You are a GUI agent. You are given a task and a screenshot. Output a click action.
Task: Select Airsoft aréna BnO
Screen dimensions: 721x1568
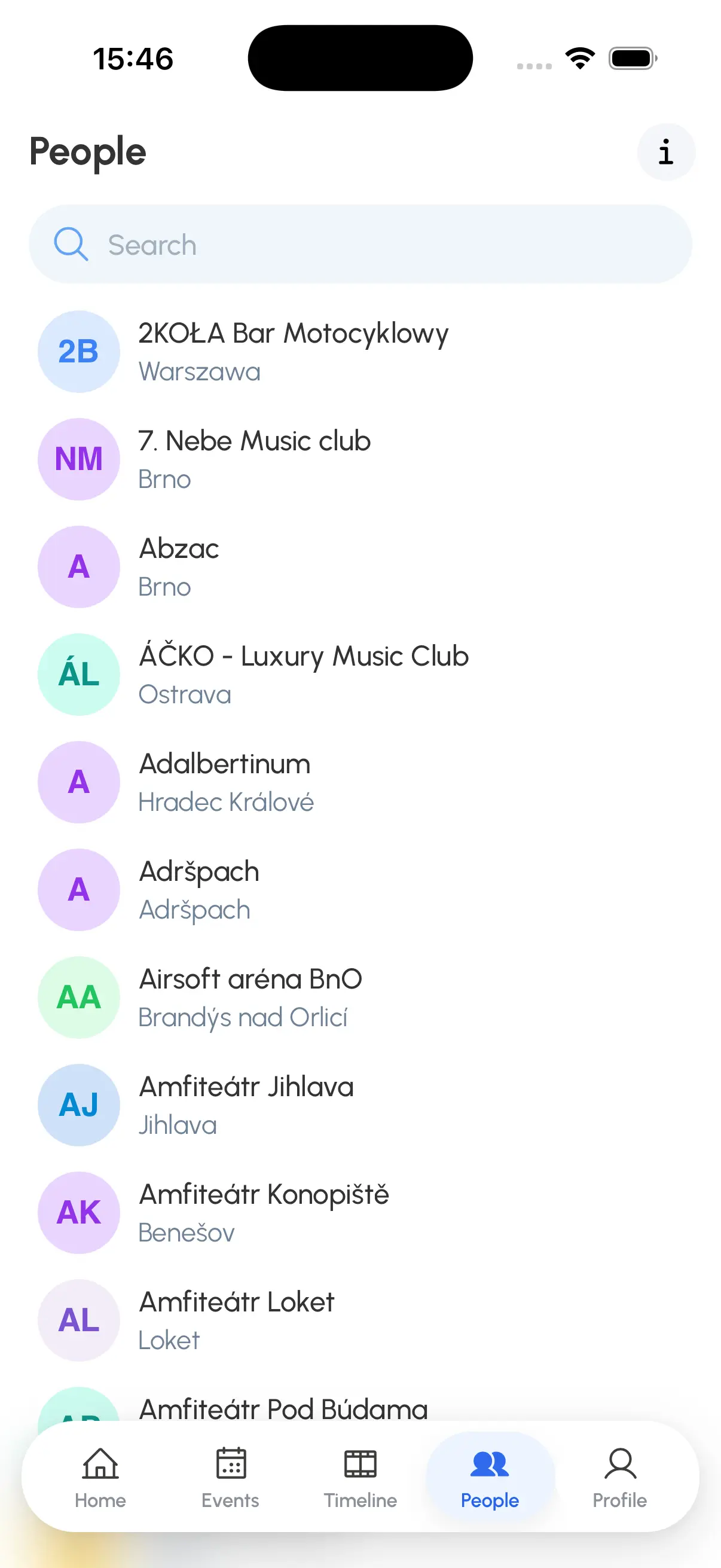tap(249, 997)
